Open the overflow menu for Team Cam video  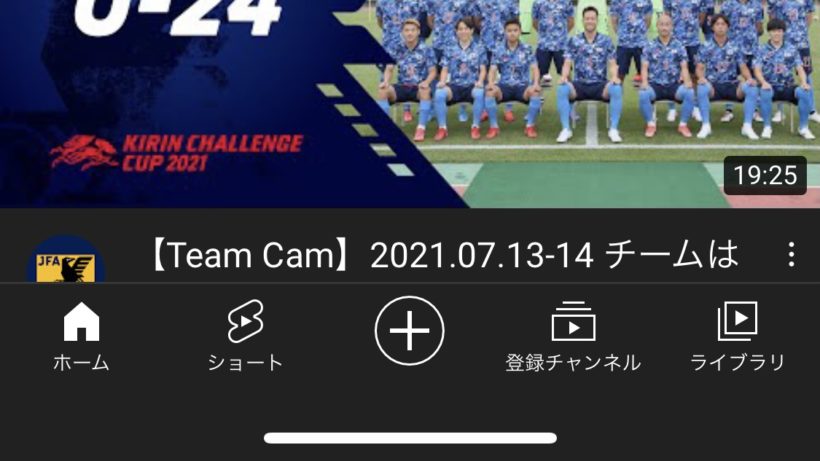tap(791, 255)
